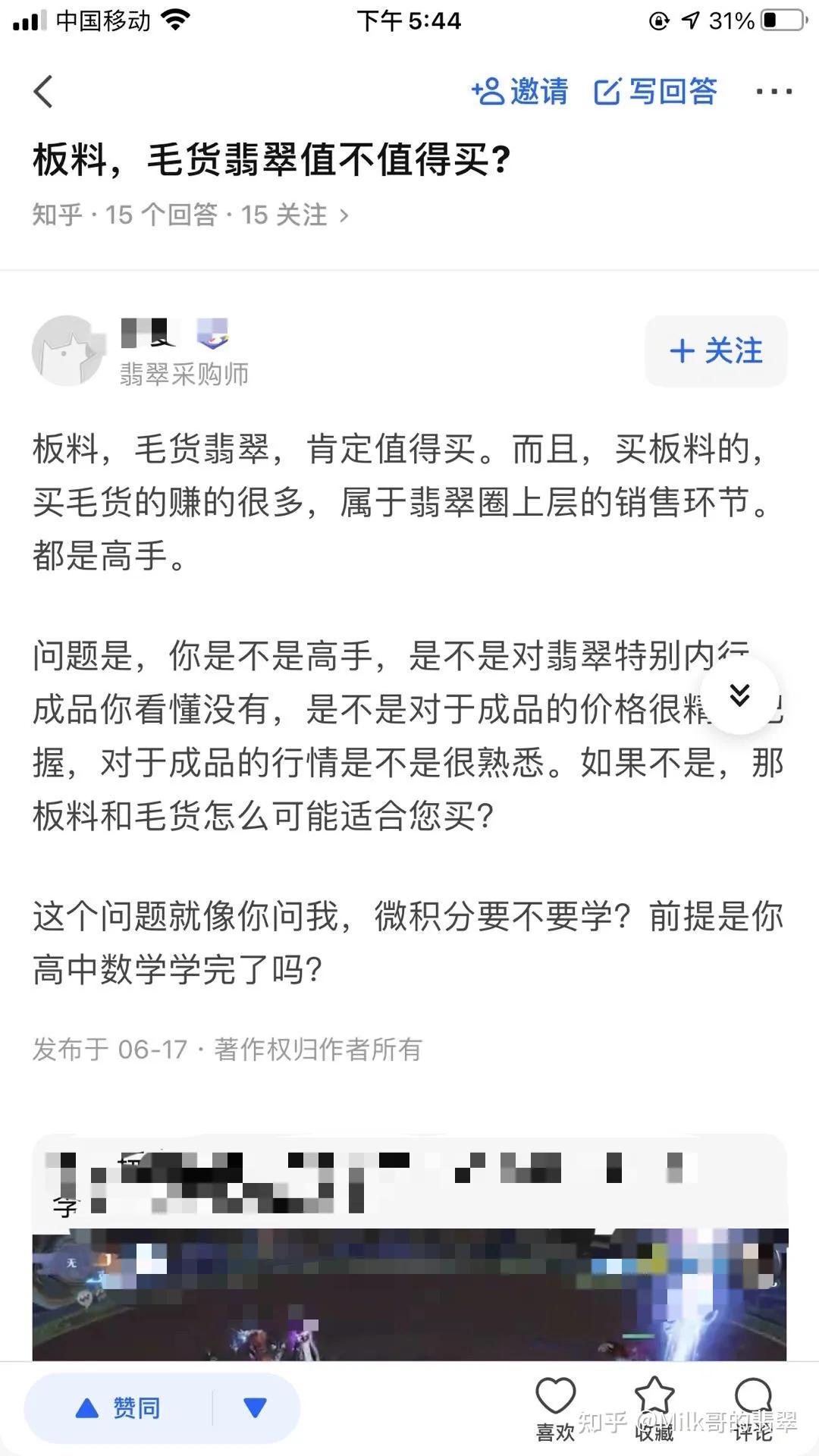The height and width of the screenshot is (1456, 819).
Task: Select the 知乎 source label
Action: point(57,215)
